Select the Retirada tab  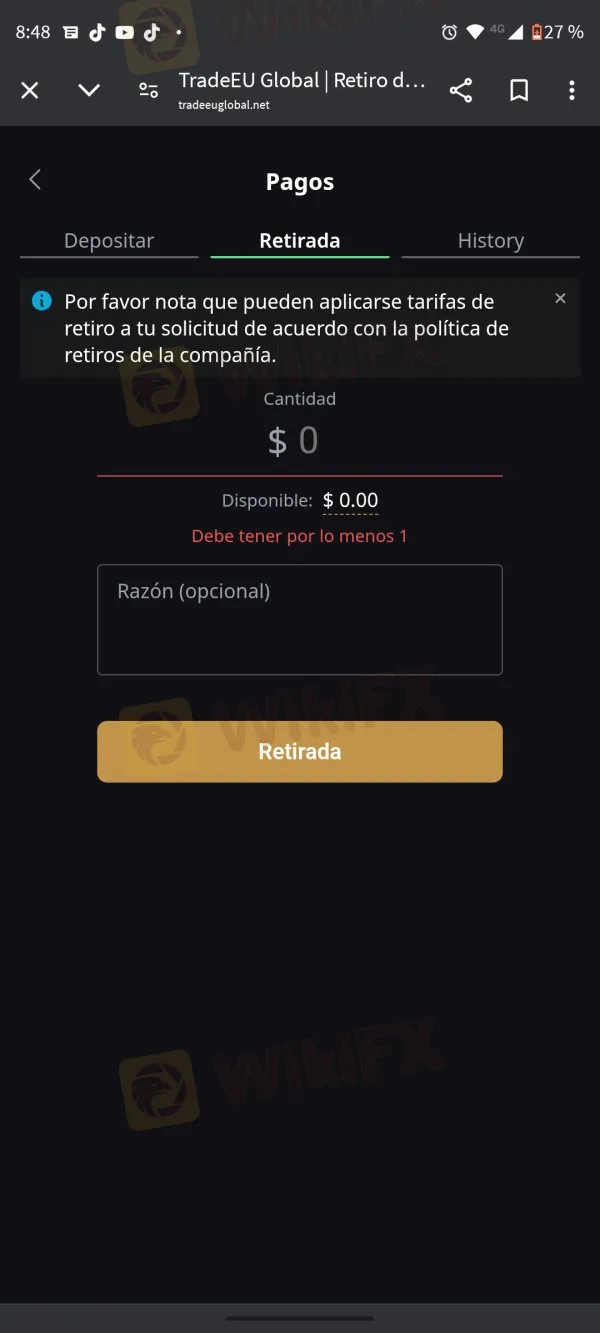[x=299, y=241]
